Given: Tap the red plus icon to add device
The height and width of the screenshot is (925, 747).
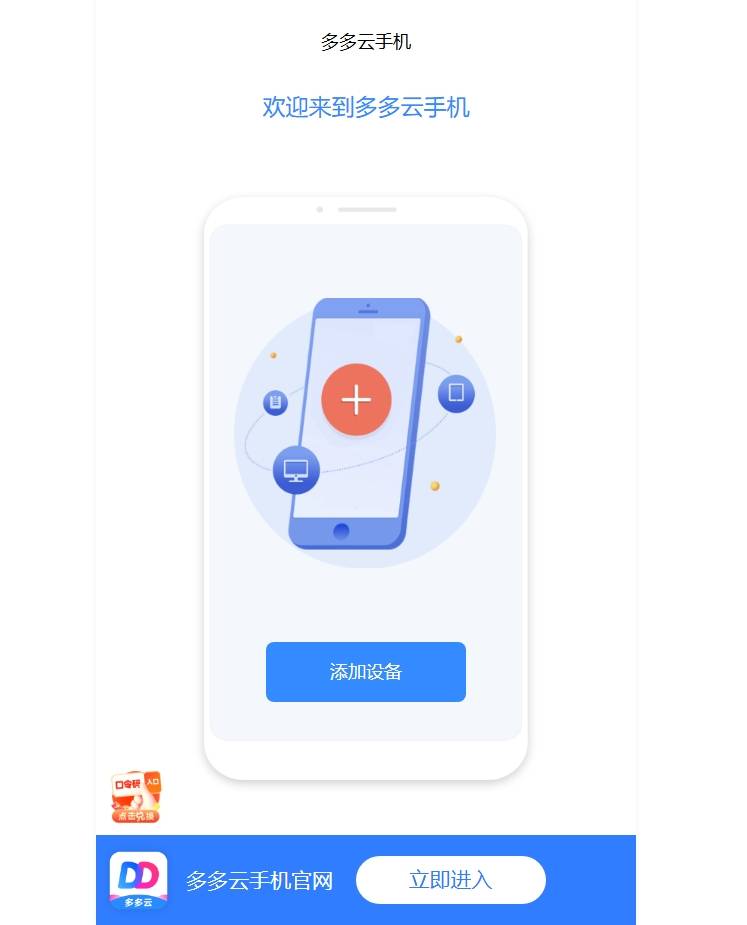Looking at the screenshot, I should 356,400.
